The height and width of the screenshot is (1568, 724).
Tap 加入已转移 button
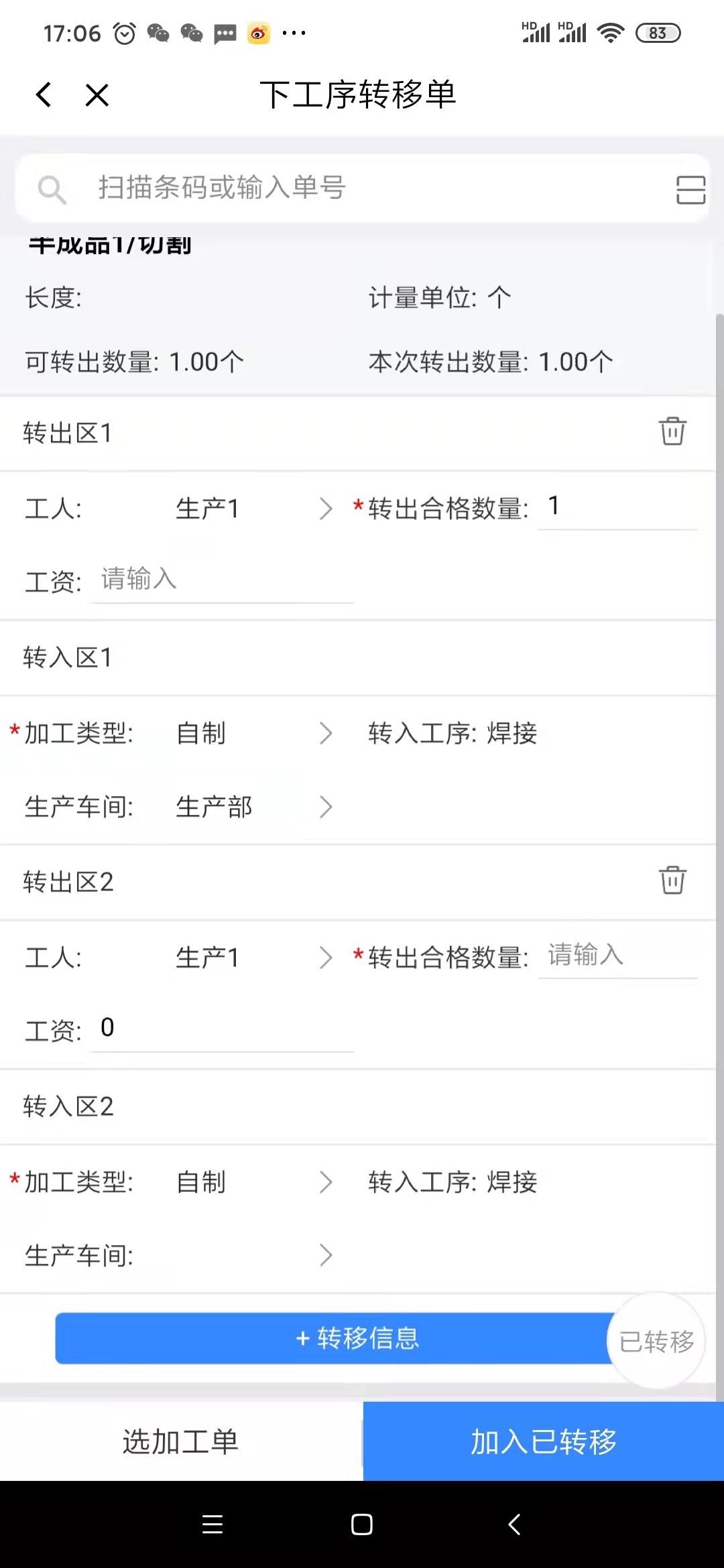pyautogui.click(x=544, y=1441)
